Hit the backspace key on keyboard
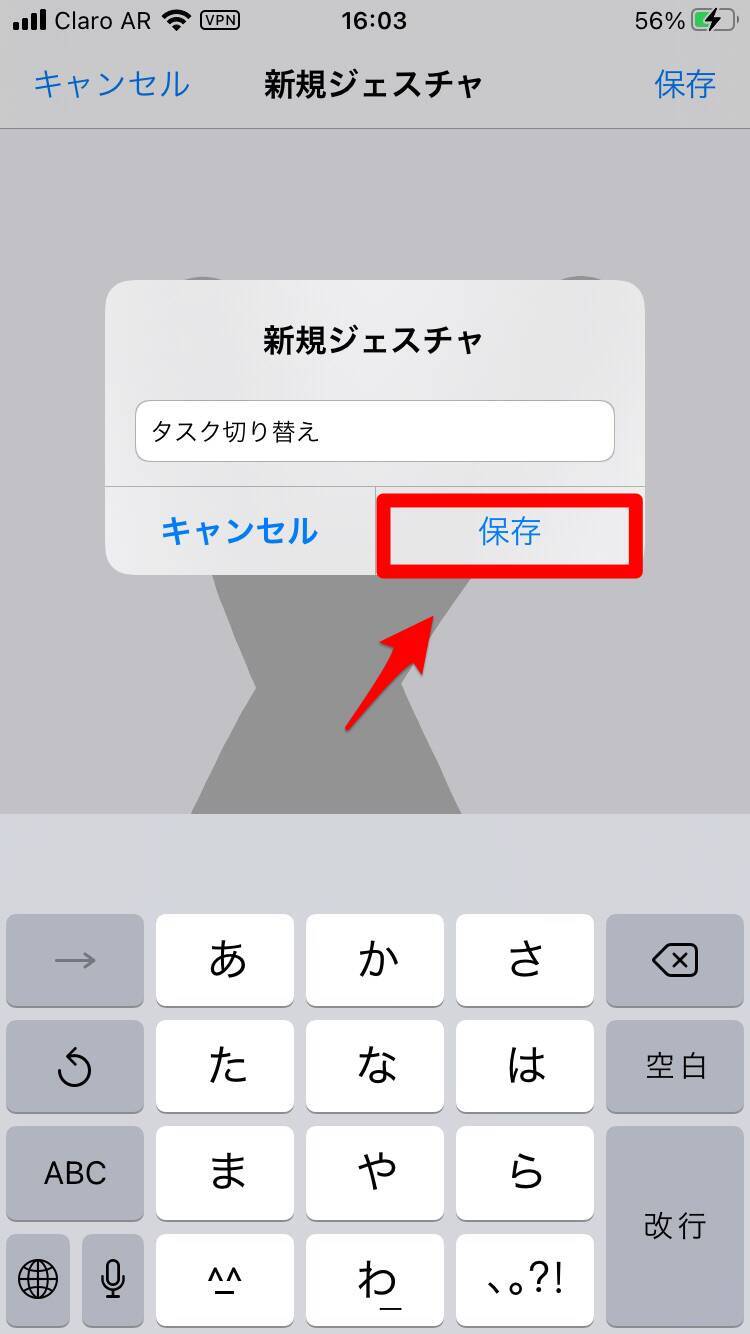Image resolution: width=750 pixels, height=1334 pixels. (x=675, y=960)
